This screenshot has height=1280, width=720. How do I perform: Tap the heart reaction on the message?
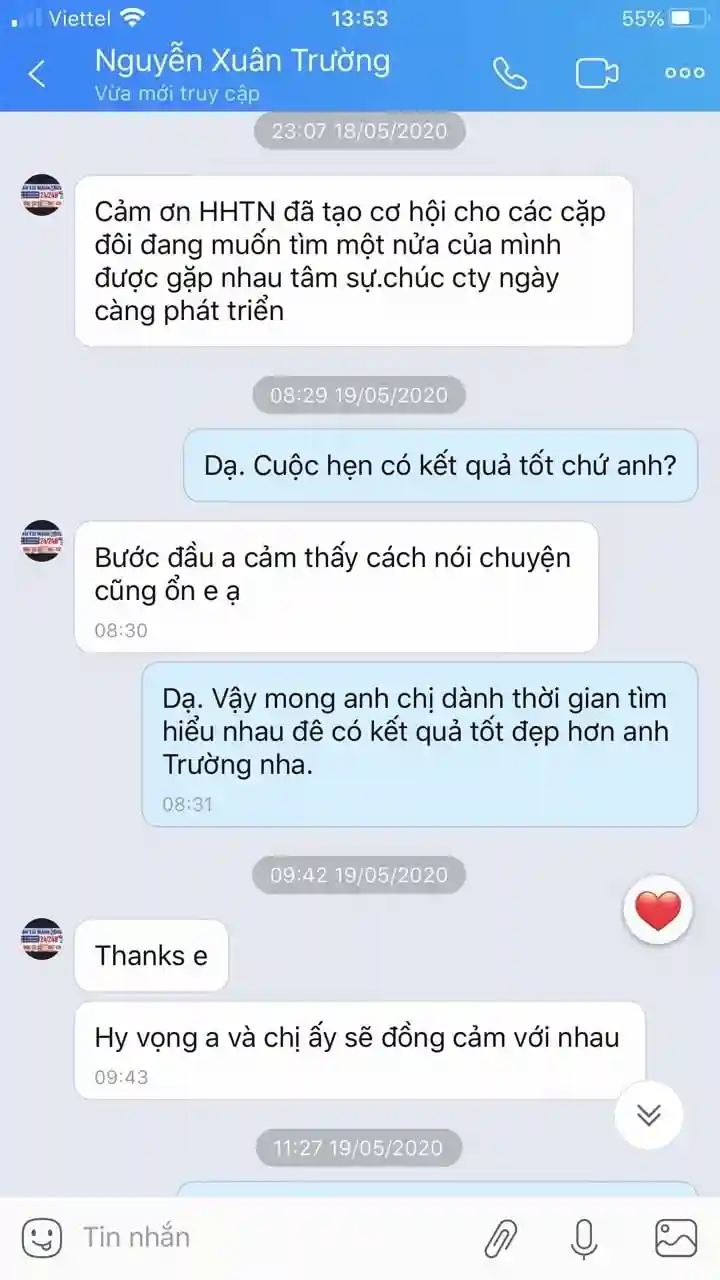(658, 910)
